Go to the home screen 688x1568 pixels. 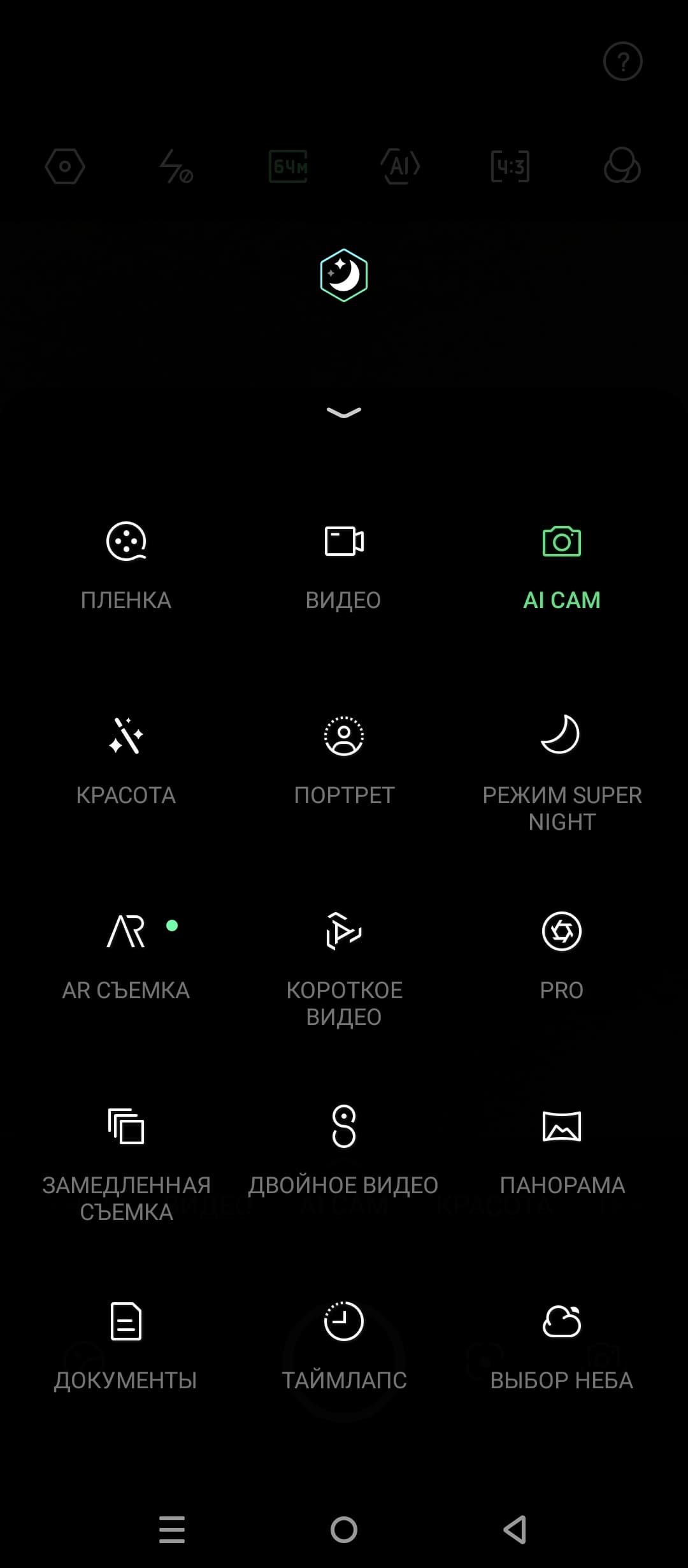pyautogui.click(x=344, y=1529)
